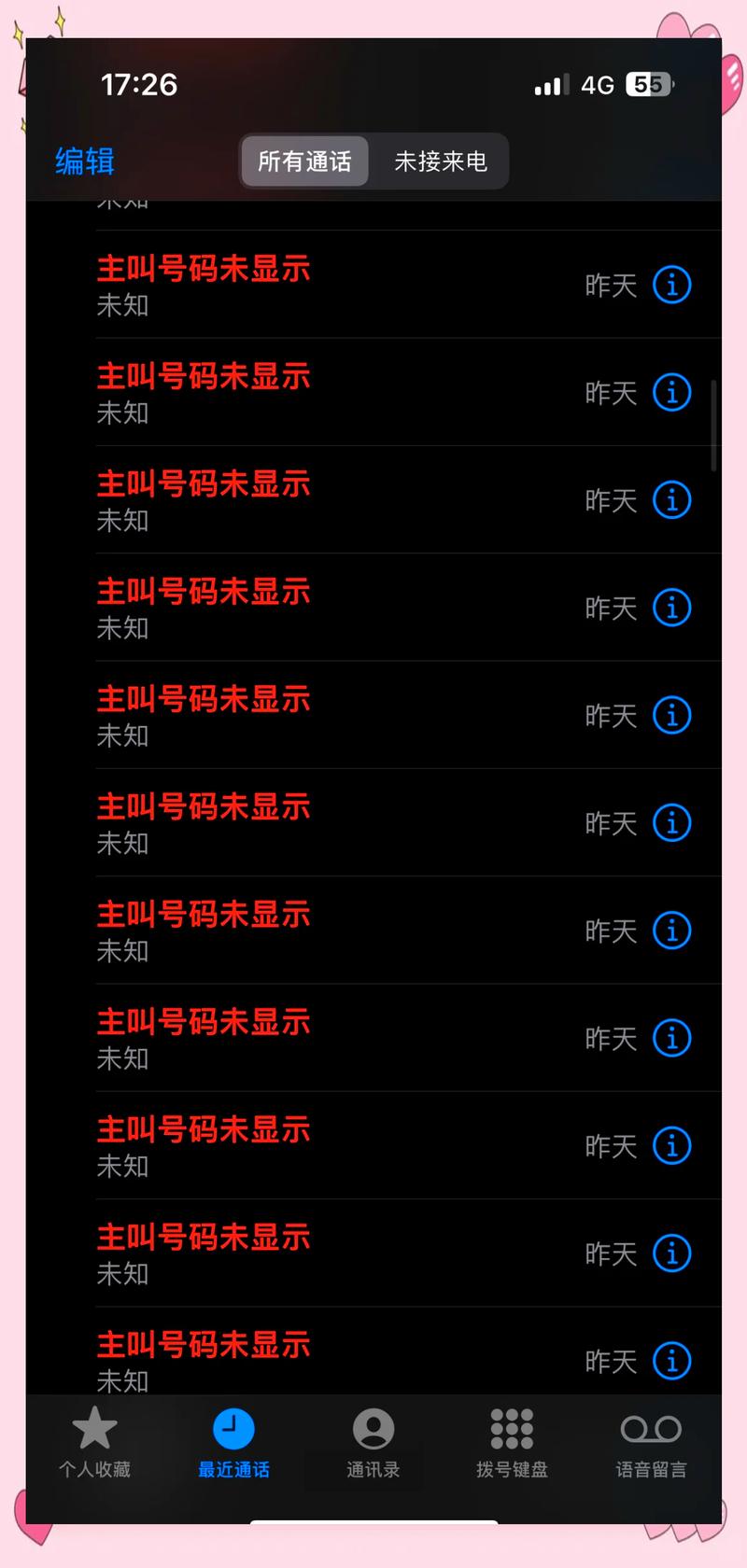
Task: Open the 通讯录 contacts tab
Action: (x=373, y=1447)
